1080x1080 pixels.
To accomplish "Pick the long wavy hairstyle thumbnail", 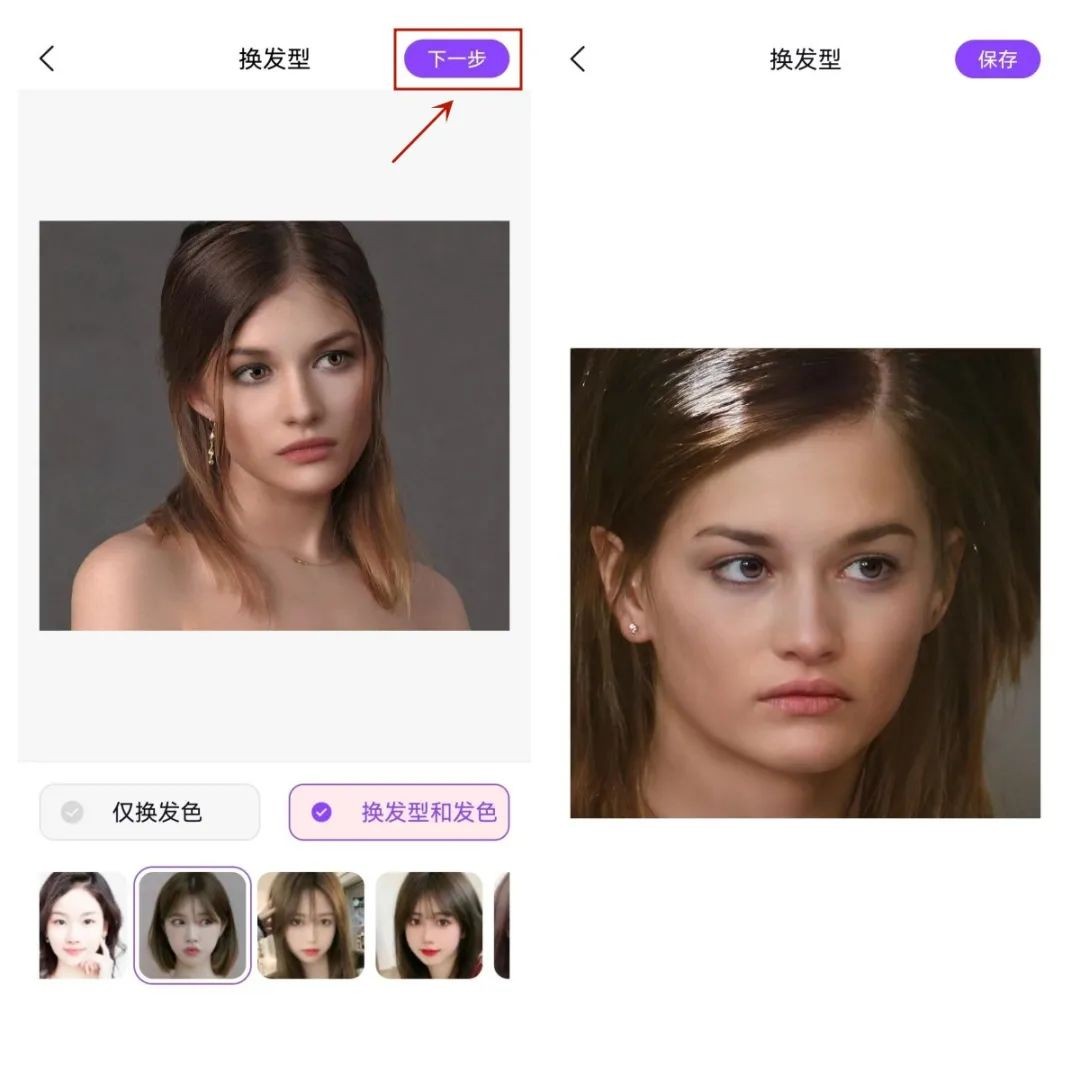I will (83, 925).
